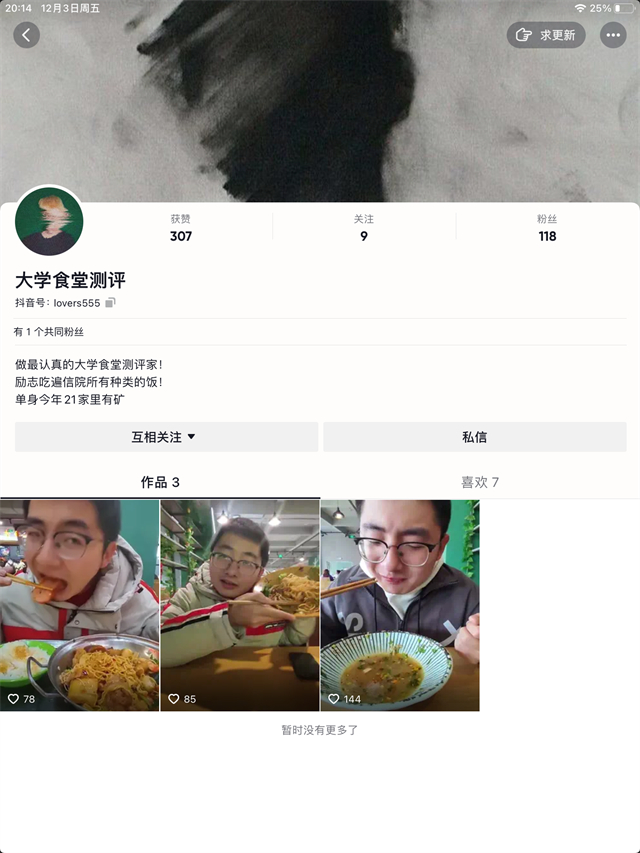Copy the Douyin ID lovers555
The width and height of the screenshot is (640, 853).
pyautogui.click(x=111, y=303)
